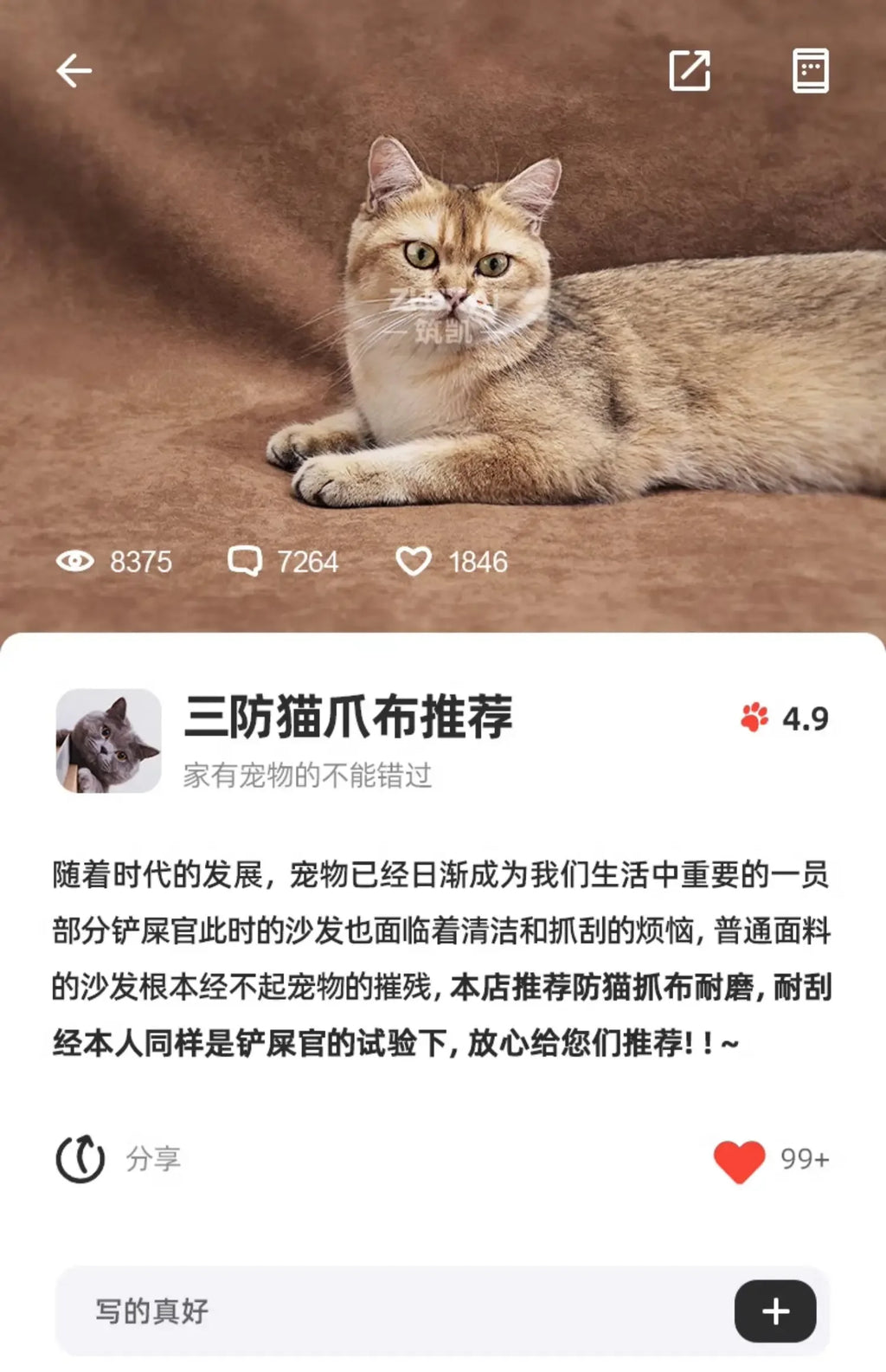Viewport: 886px width, 1372px height.
Task: Focus the 写的真好 comment field
Action: 389,1311
